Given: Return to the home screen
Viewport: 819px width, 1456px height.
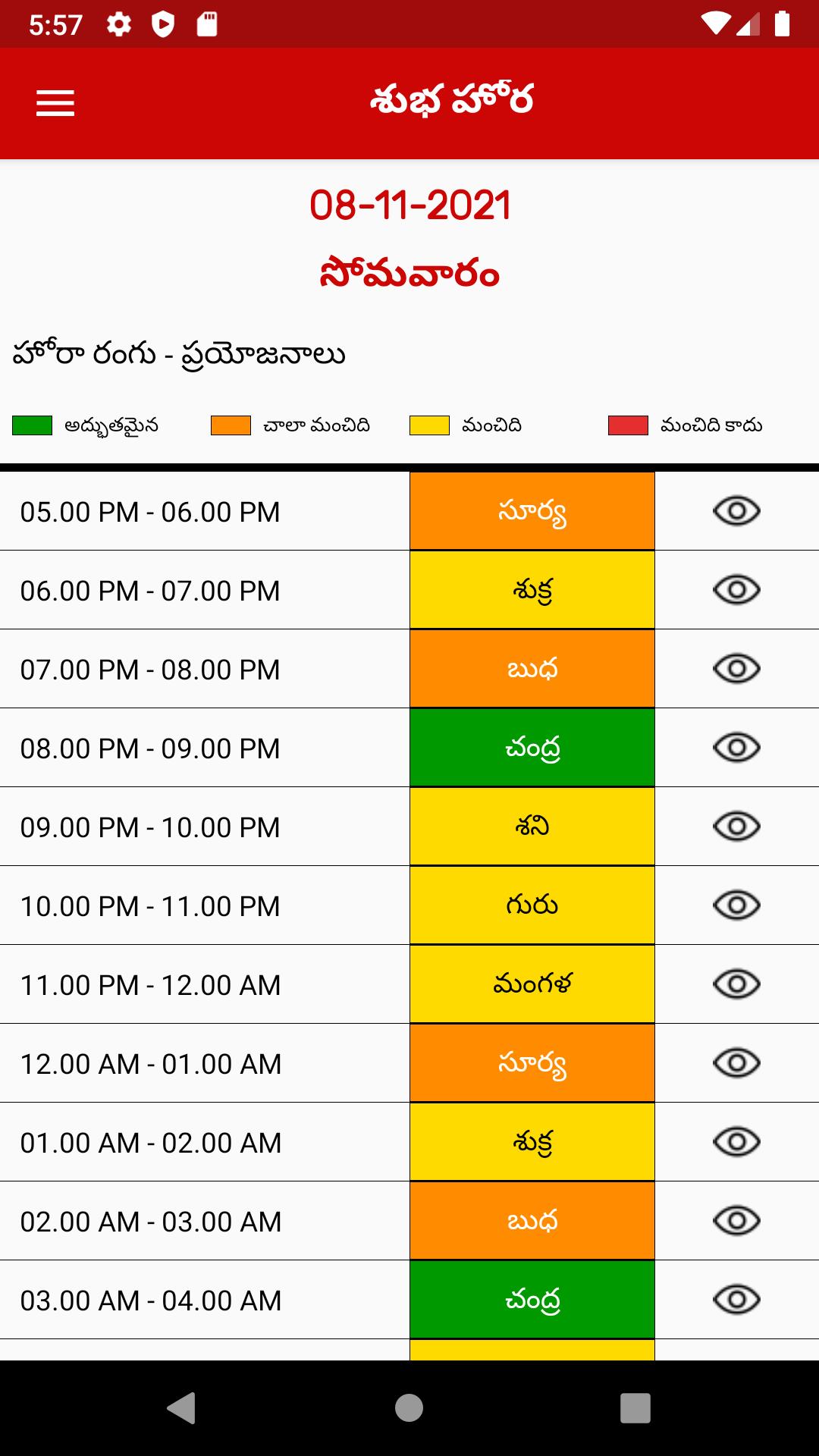Looking at the screenshot, I should pos(409,1408).
